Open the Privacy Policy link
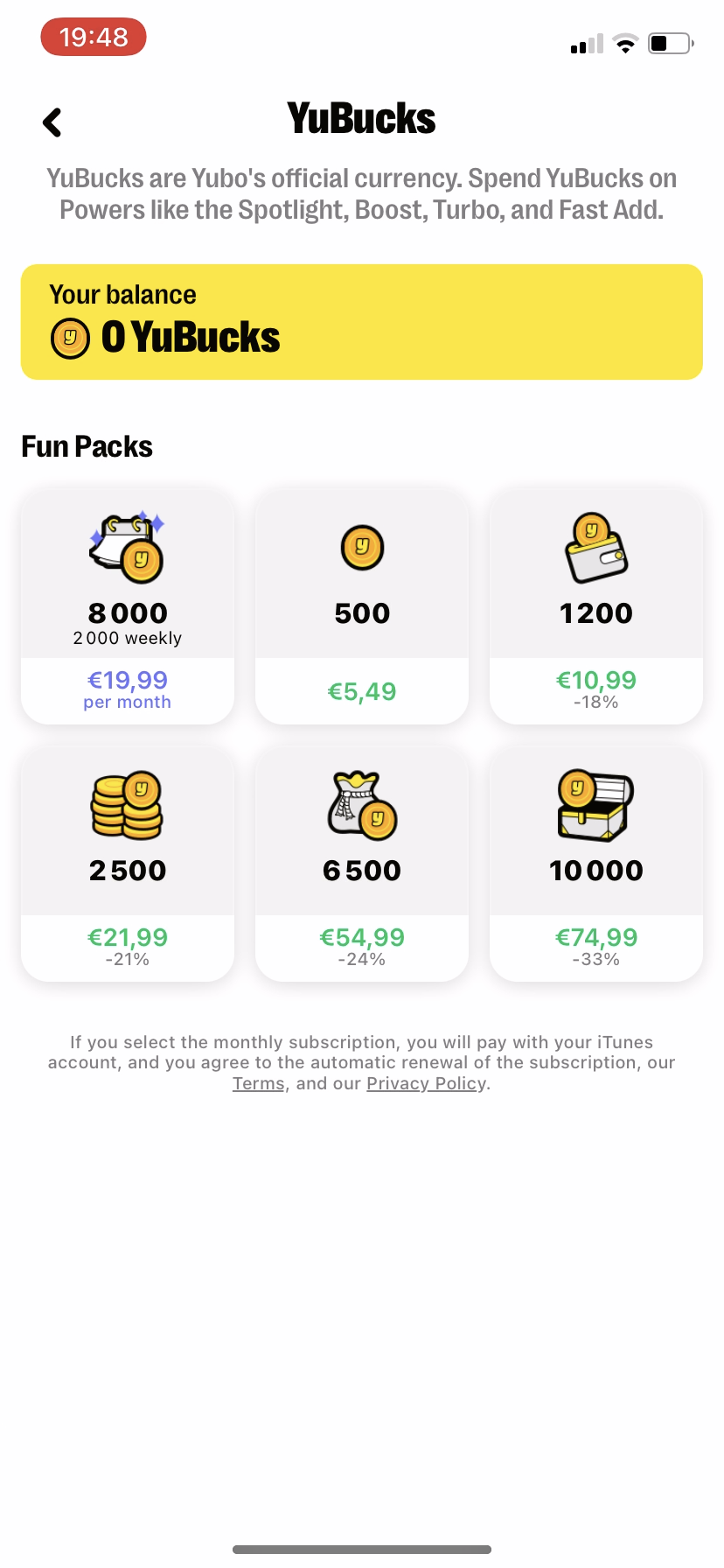724x1568 pixels. (427, 1083)
